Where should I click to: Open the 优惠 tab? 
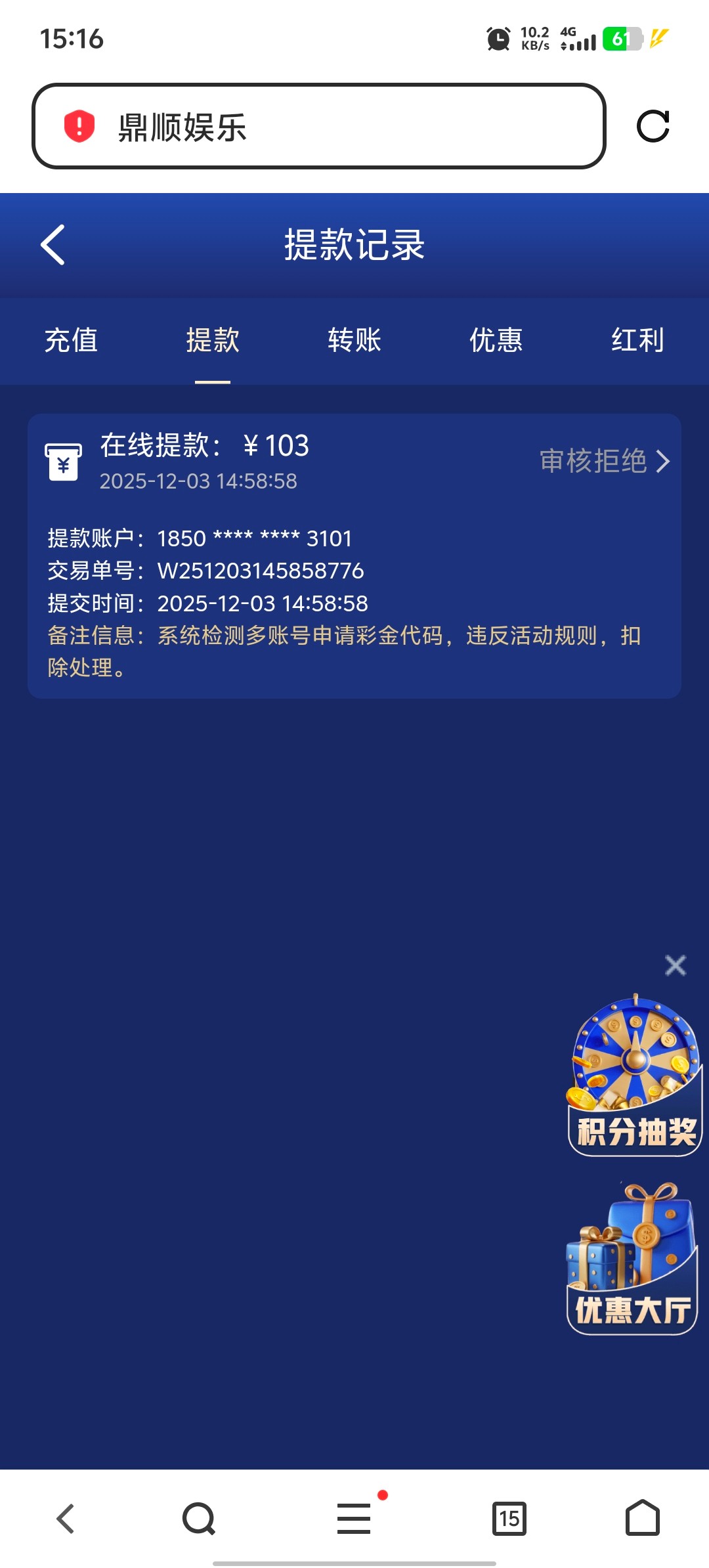496,340
